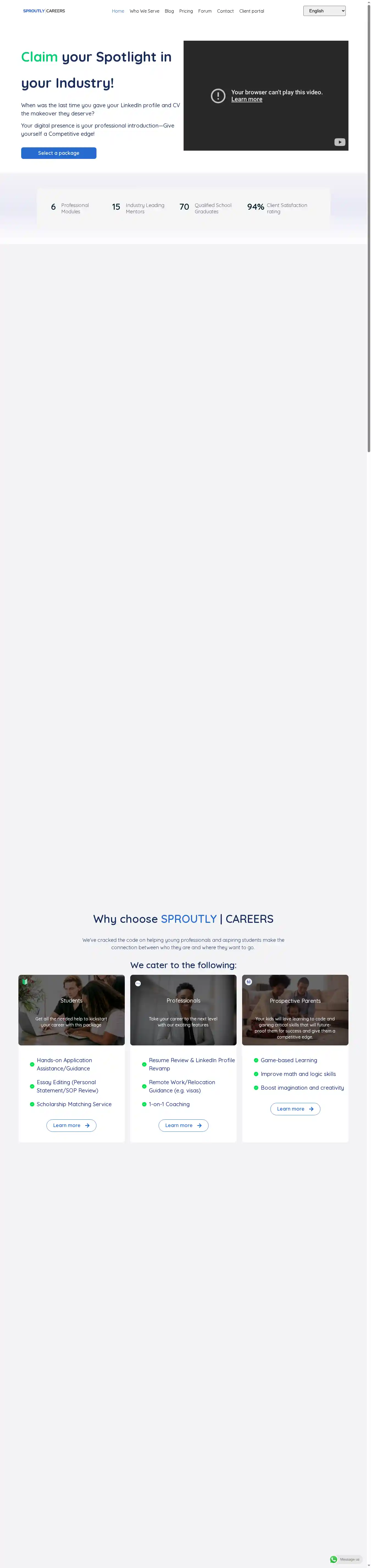The image size is (371, 1568).
Task: Tap Select a package button
Action: (58, 153)
